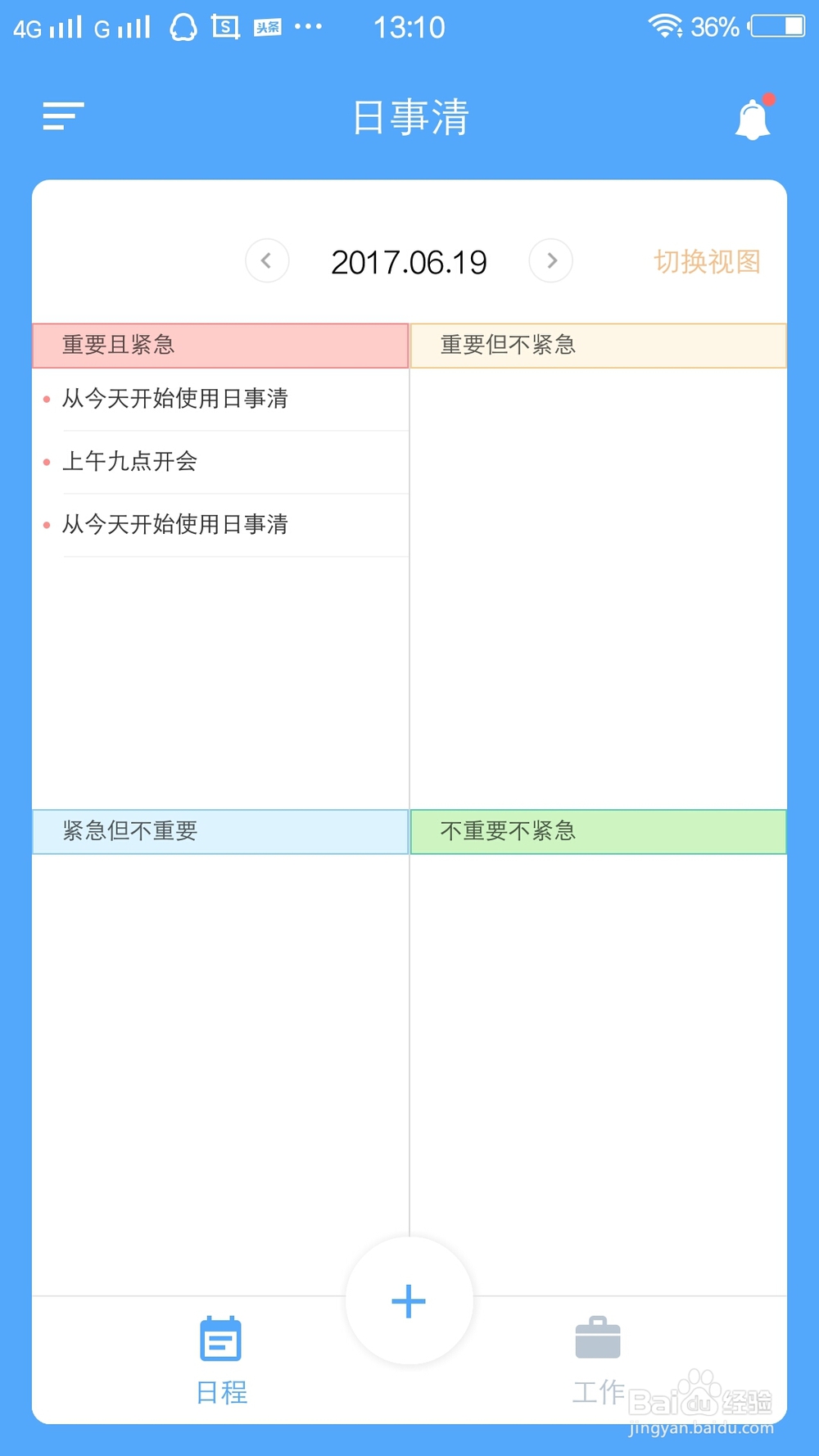
Task: Mark 上午九点开会 task as done
Action: click(x=47, y=462)
